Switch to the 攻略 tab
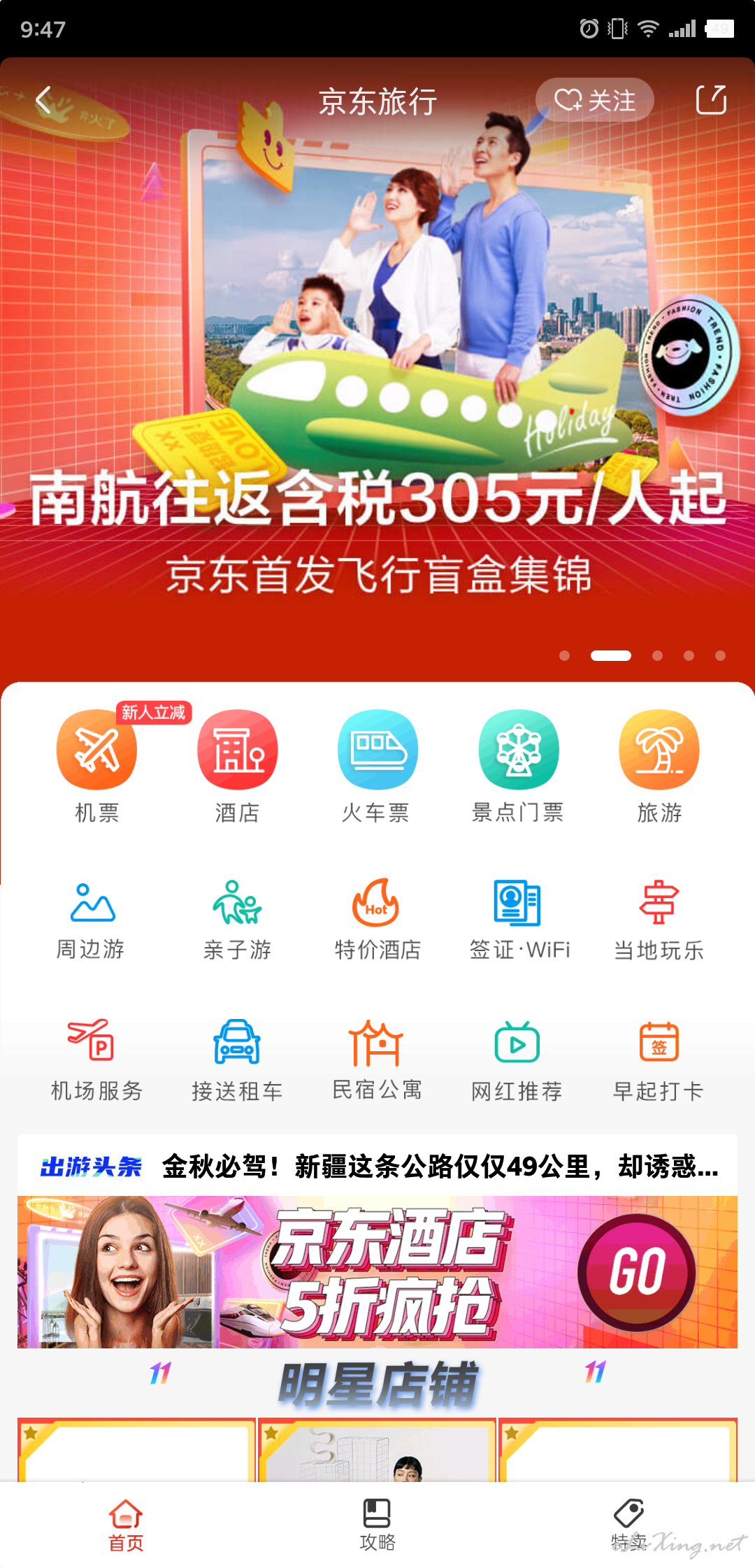Screen dimensions: 755x1568 pos(377,1525)
